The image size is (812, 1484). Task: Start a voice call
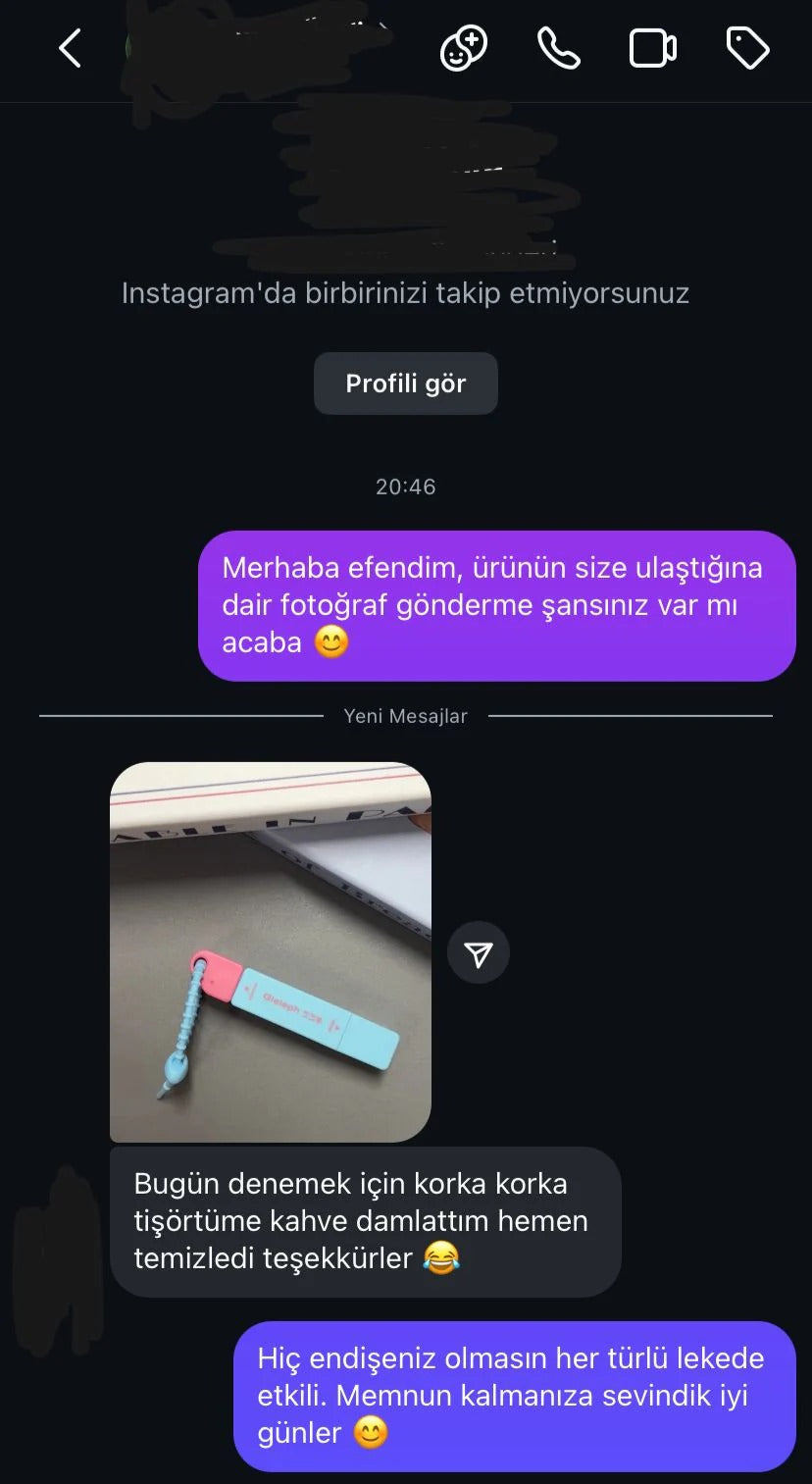[558, 48]
